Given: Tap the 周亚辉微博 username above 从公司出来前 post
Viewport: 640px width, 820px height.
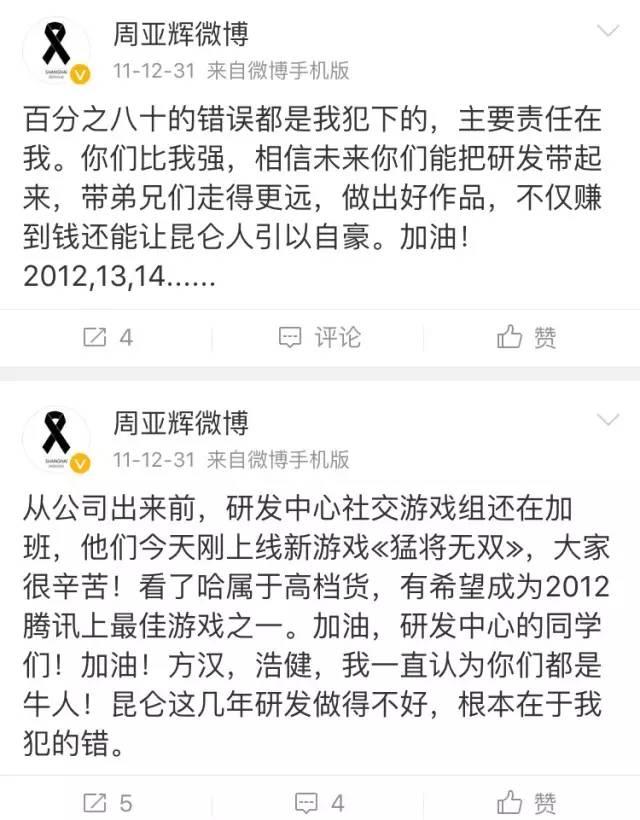Looking at the screenshot, I should (x=179, y=421).
